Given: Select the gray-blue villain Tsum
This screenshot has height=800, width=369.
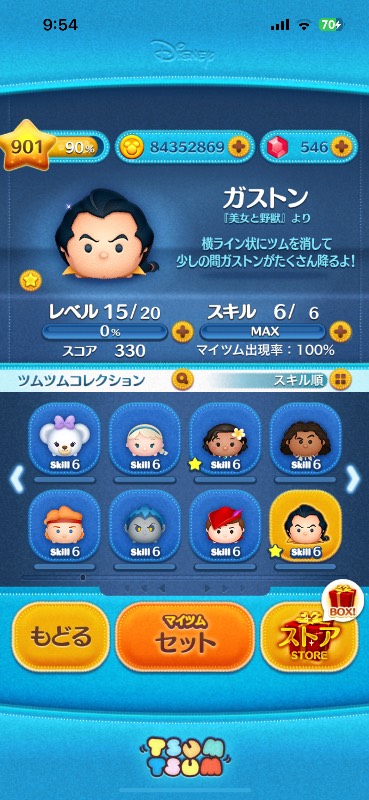Looking at the screenshot, I should [x=145, y=527].
